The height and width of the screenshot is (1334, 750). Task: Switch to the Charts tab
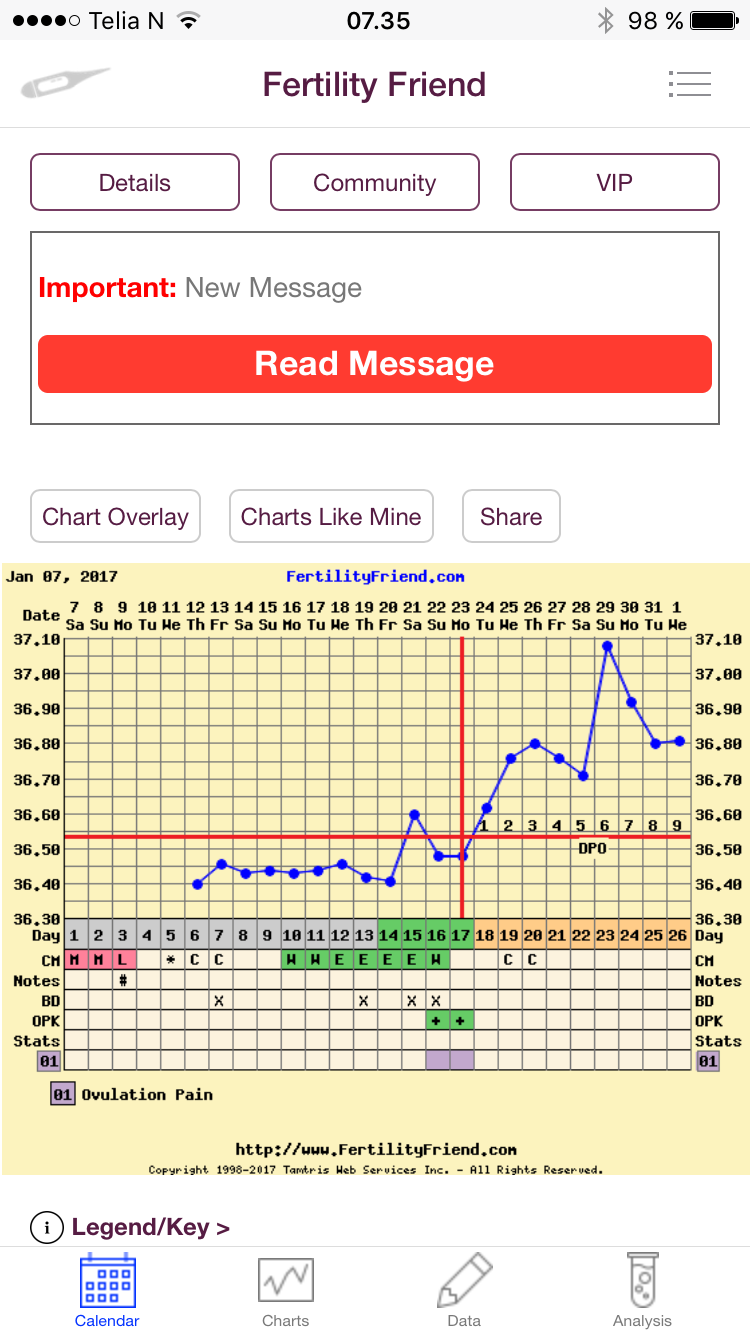click(x=285, y=1290)
